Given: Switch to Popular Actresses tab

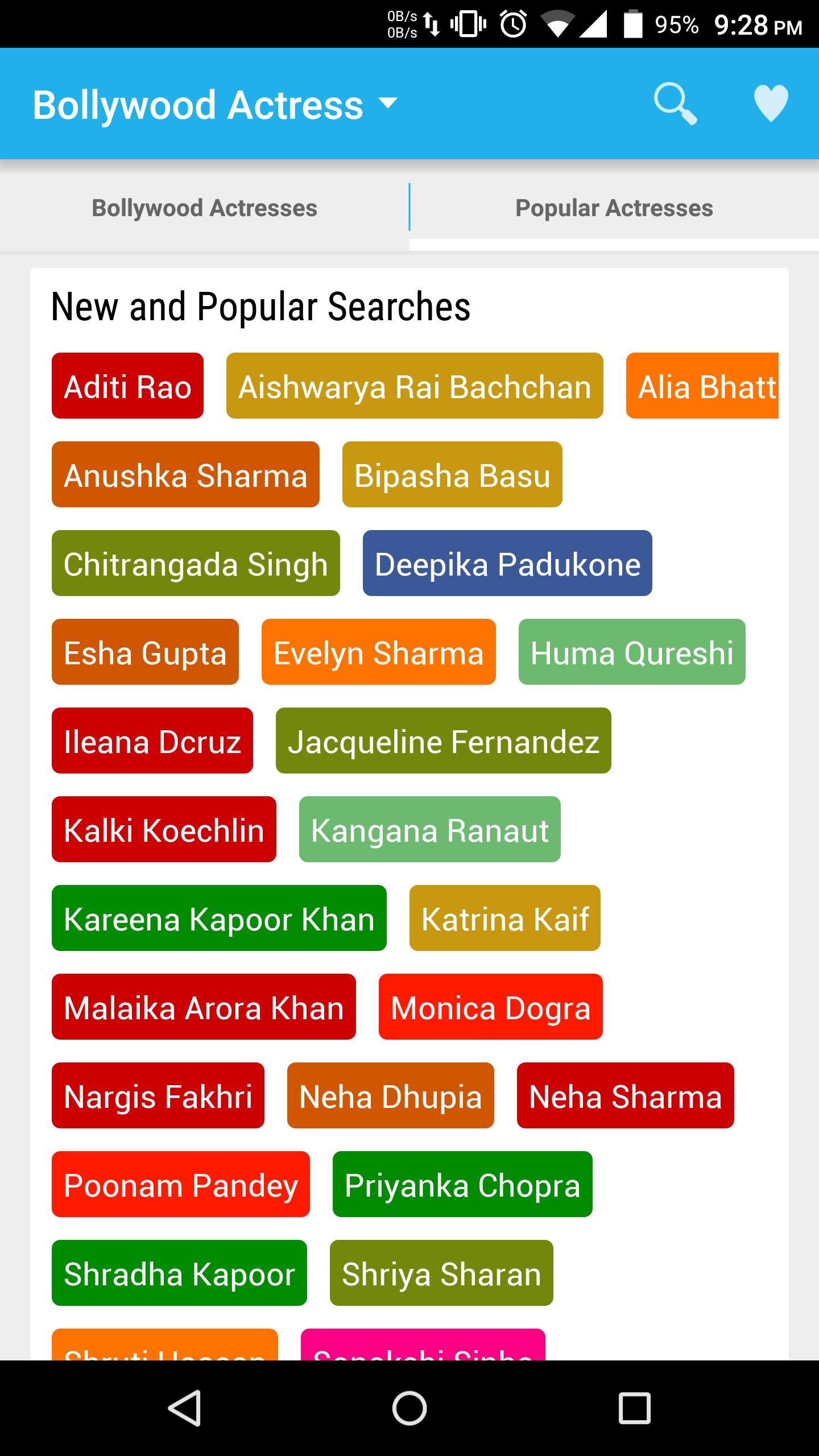Looking at the screenshot, I should pos(614,208).
